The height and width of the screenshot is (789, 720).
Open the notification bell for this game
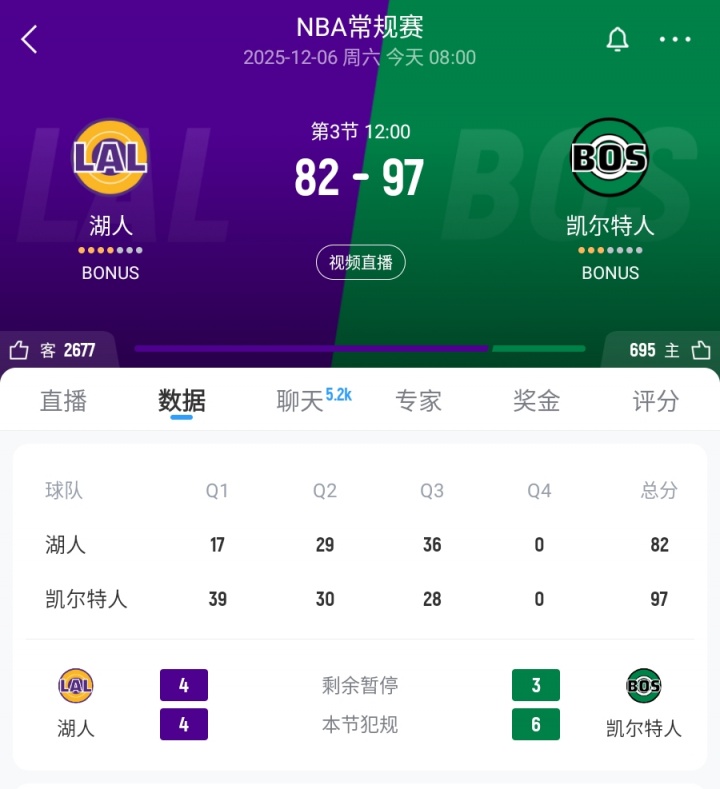[x=618, y=40]
